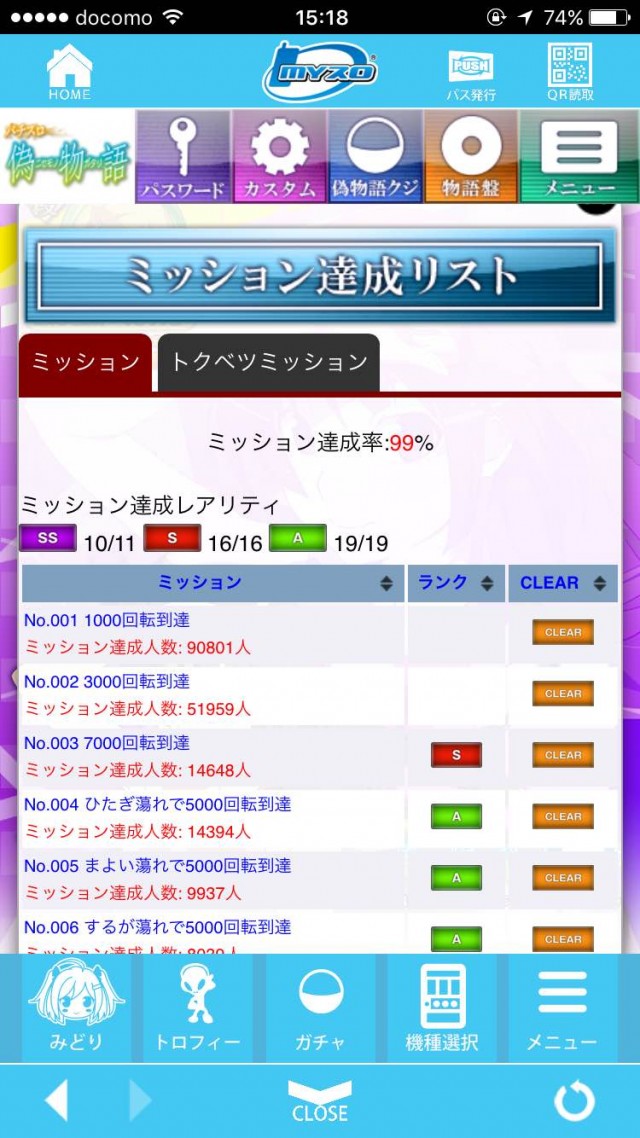Sort the list by ミッション column
Screen dimensions: 640x1138
click(x=212, y=583)
